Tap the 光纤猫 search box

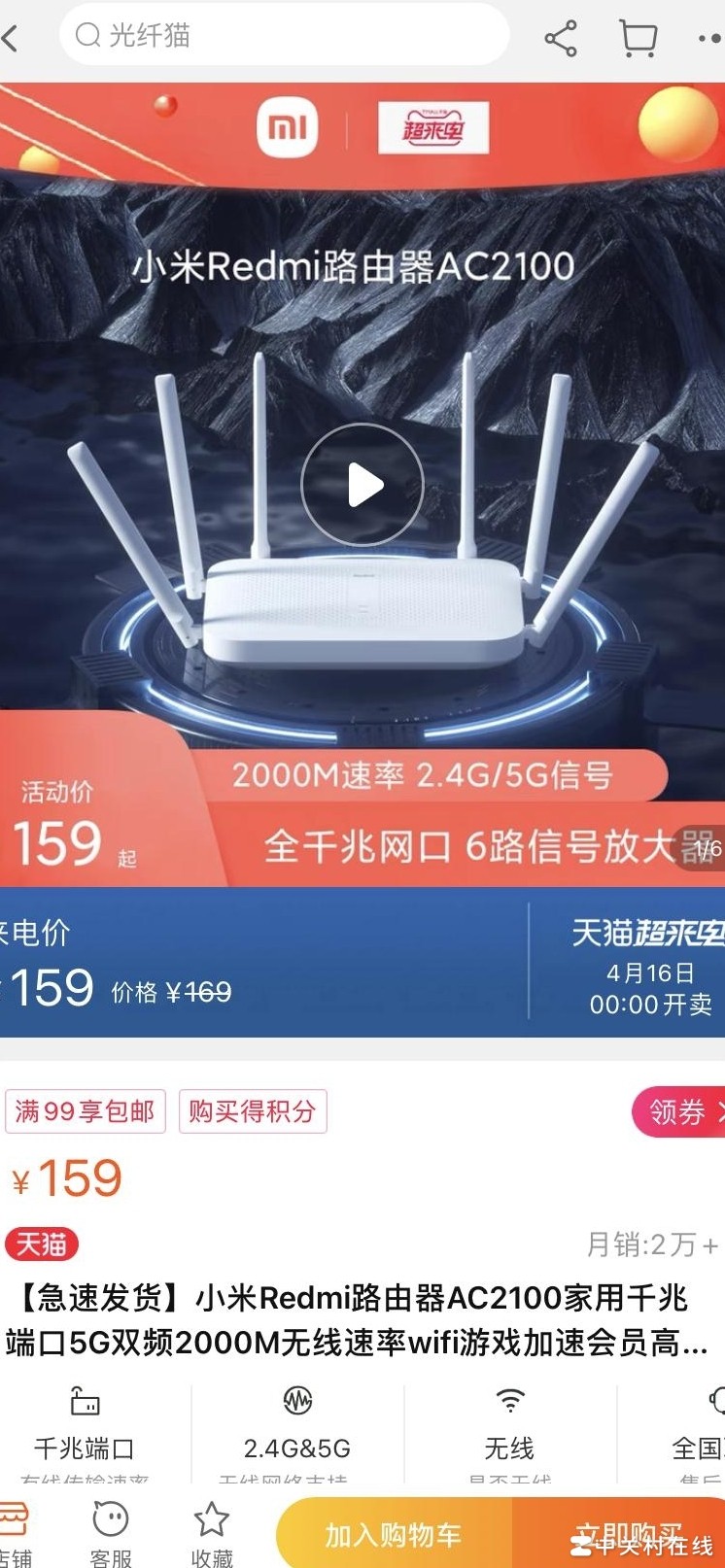coord(284,36)
